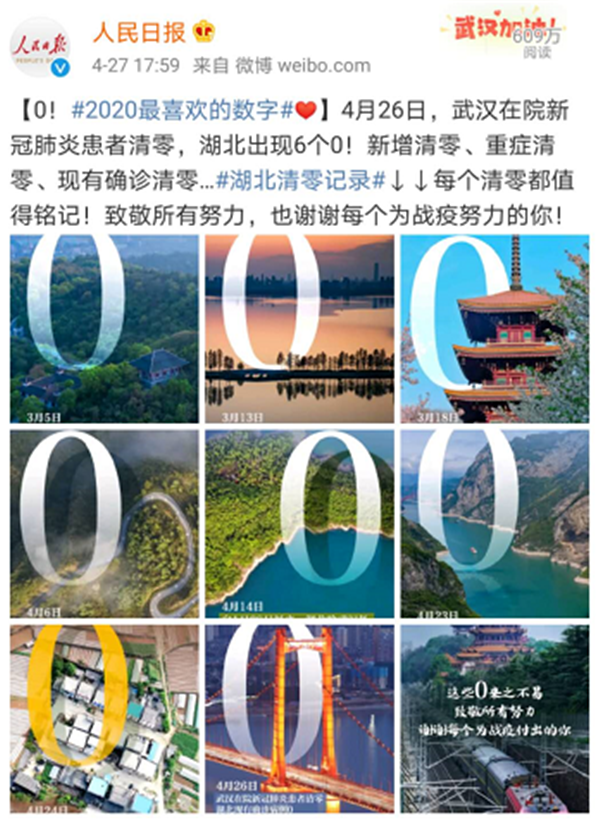Open the 人民日报 username link
The image size is (600, 827).
click(x=138, y=33)
